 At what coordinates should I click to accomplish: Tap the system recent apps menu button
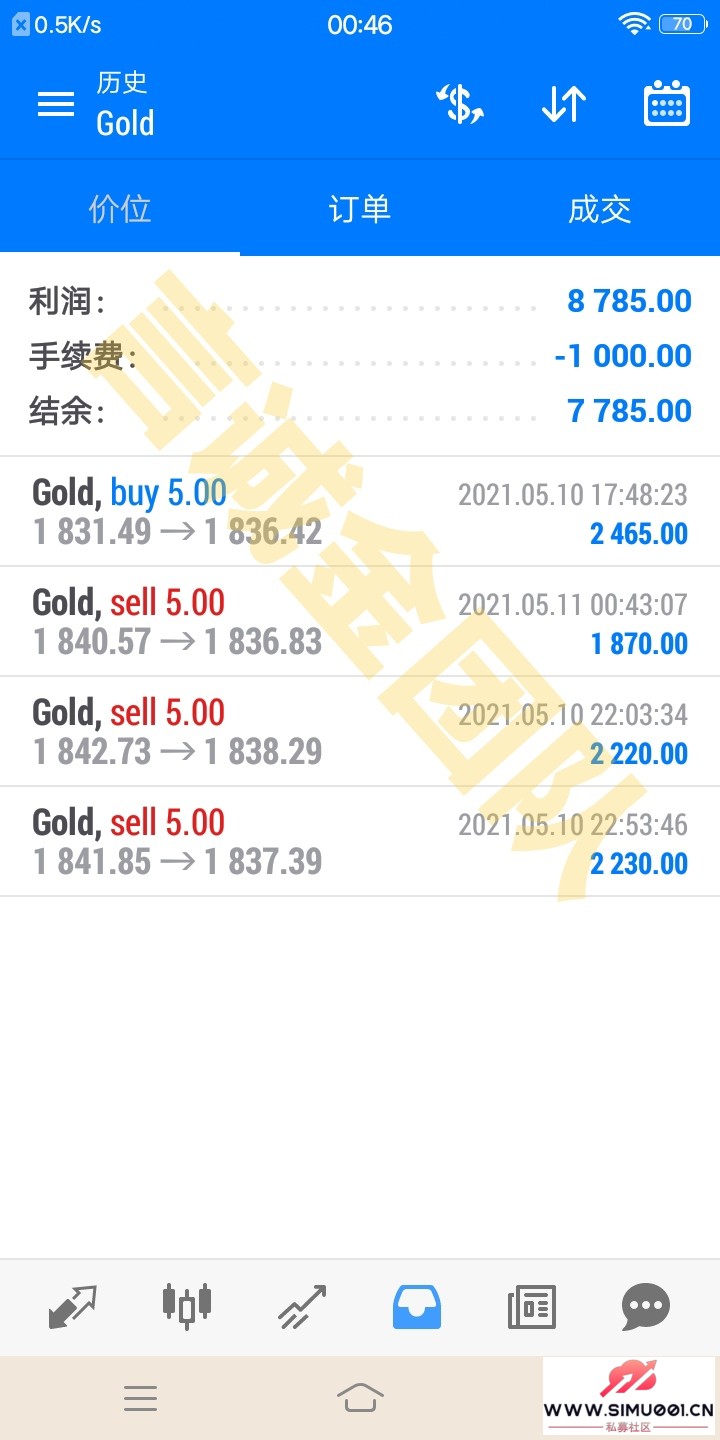pos(140,1398)
